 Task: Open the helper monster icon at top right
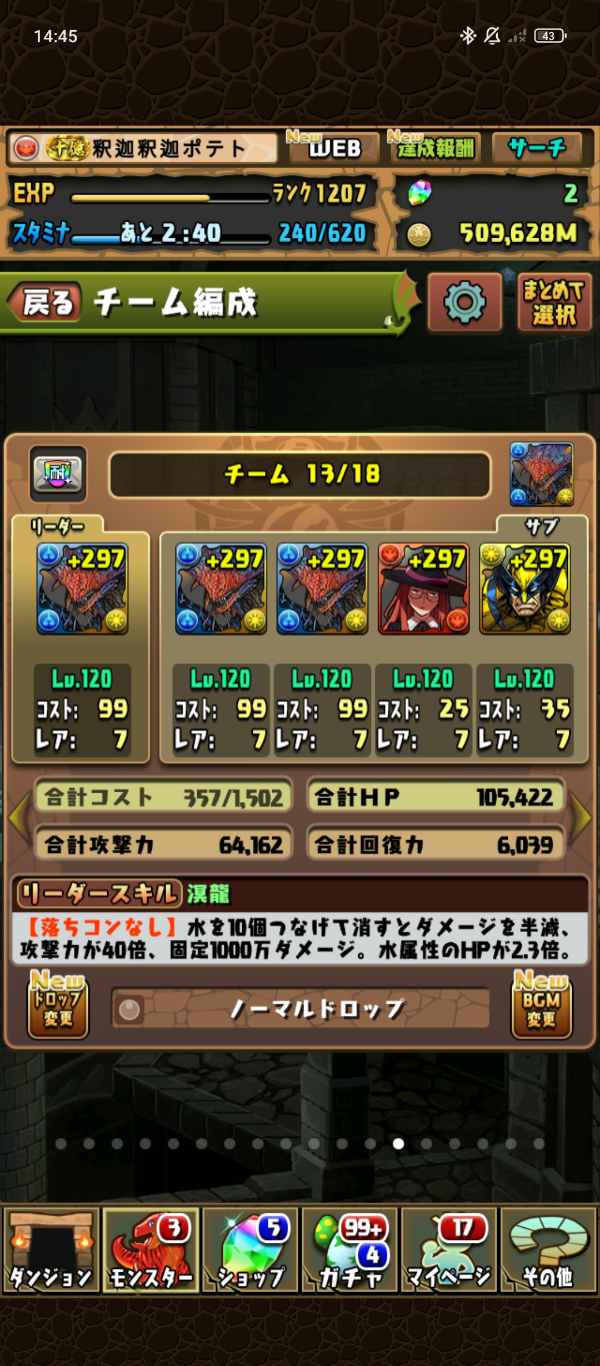coord(541,474)
